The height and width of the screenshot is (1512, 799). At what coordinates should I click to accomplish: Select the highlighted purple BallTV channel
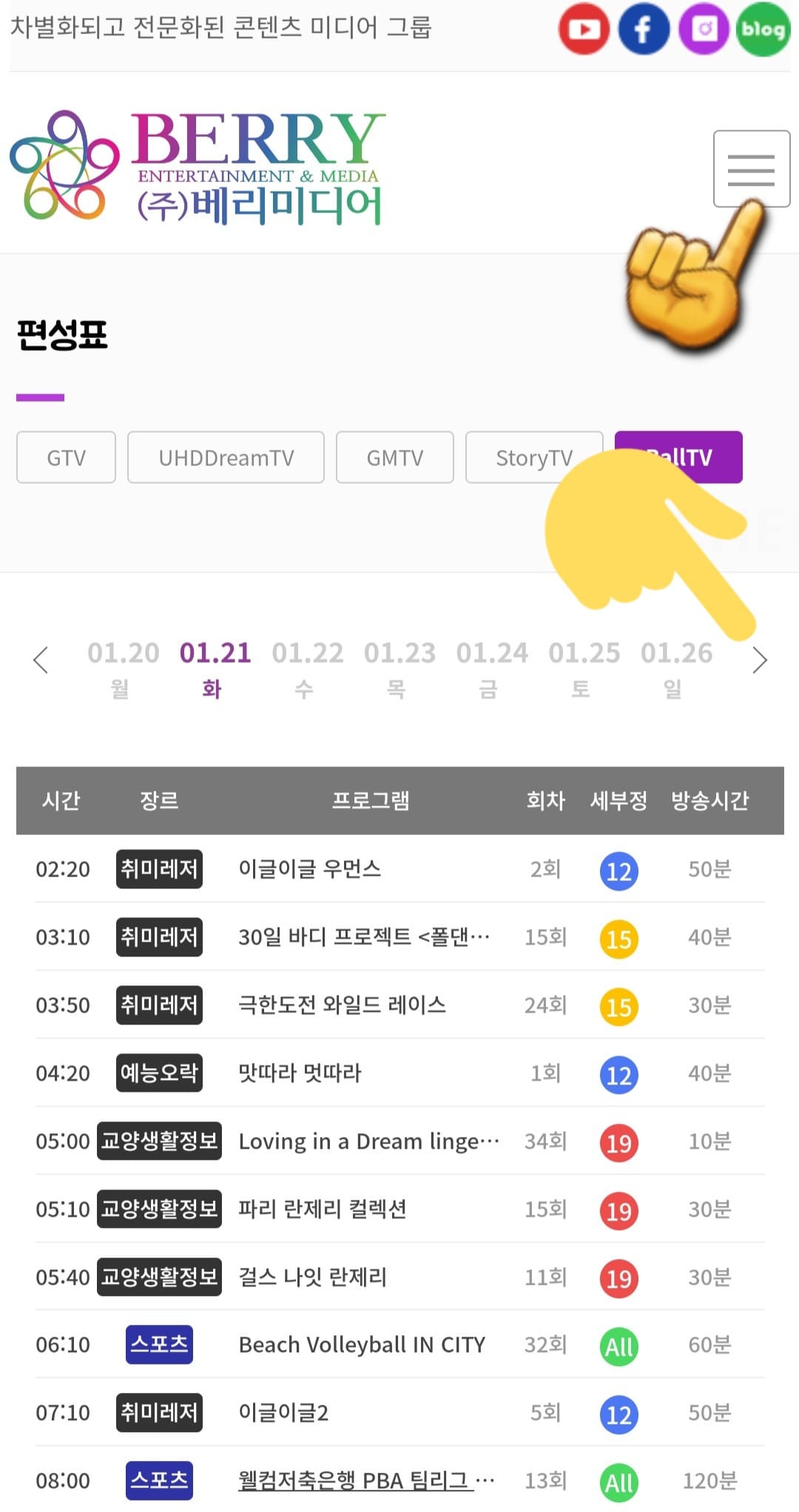(678, 457)
